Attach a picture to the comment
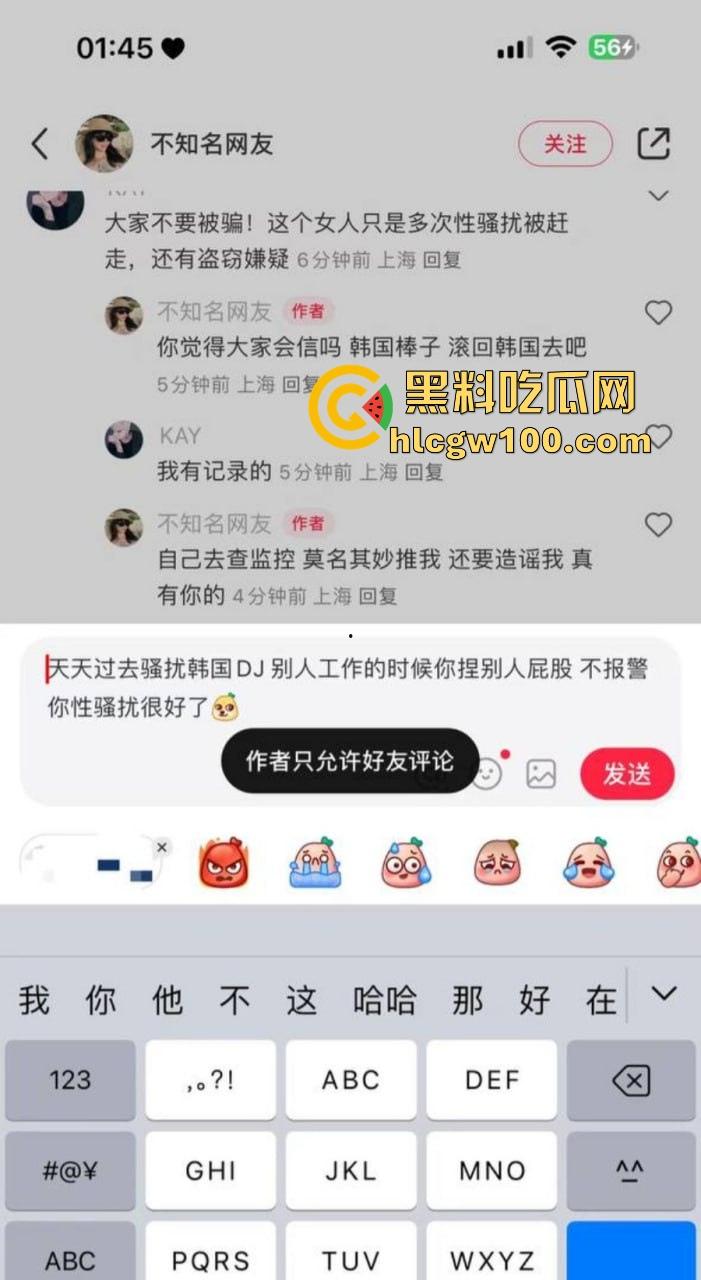 pyautogui.click(x=541, y=773)
